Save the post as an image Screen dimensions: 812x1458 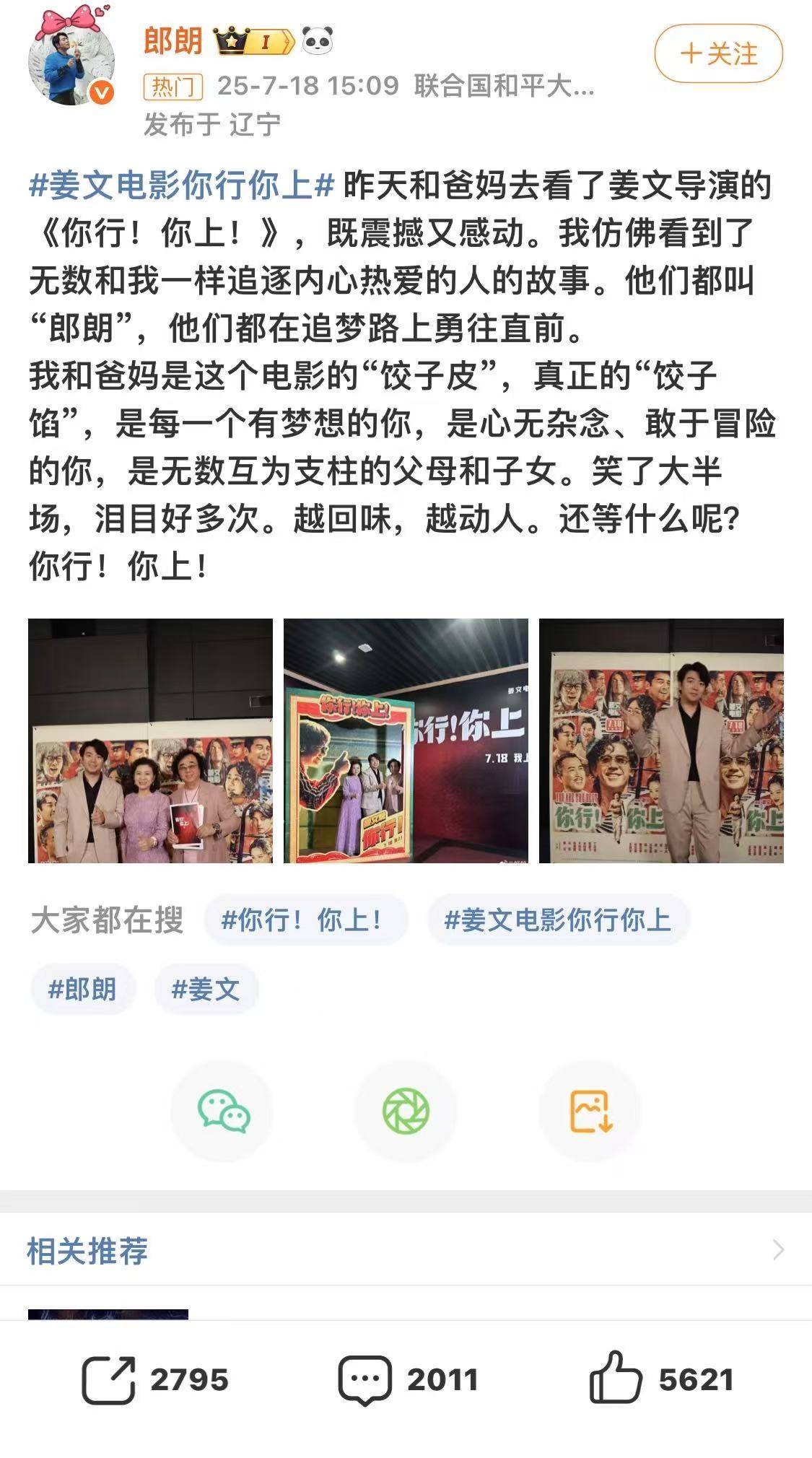[x=590, y=1111]
